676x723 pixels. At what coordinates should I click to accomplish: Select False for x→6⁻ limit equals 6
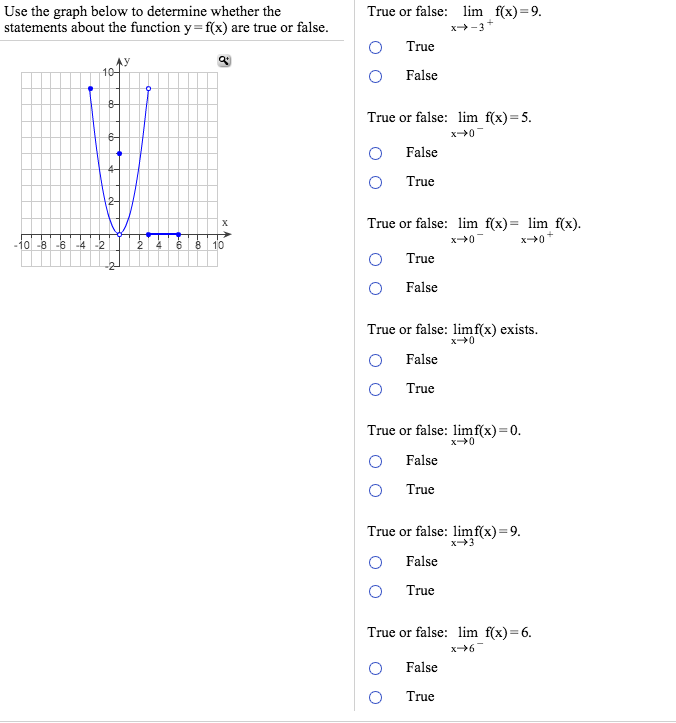tap(375, 668)
